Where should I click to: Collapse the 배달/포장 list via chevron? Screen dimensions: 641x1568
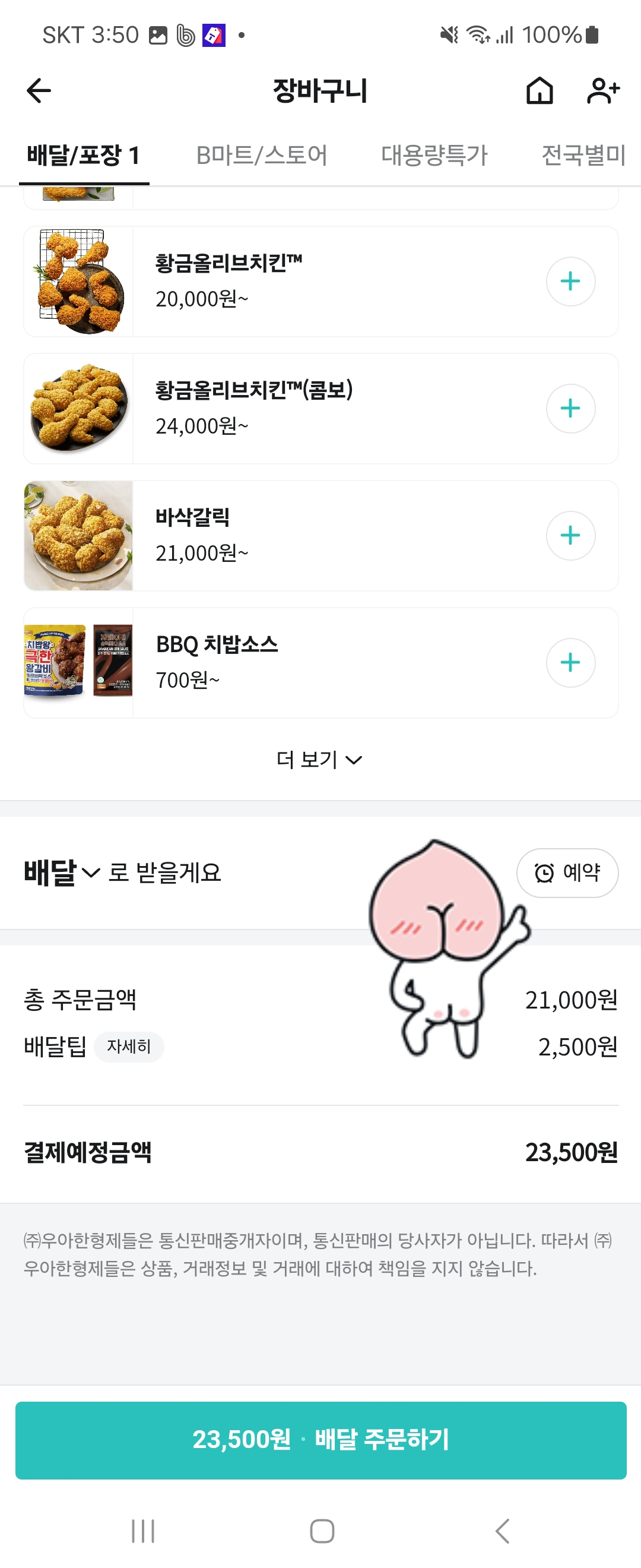coord(354,759)
